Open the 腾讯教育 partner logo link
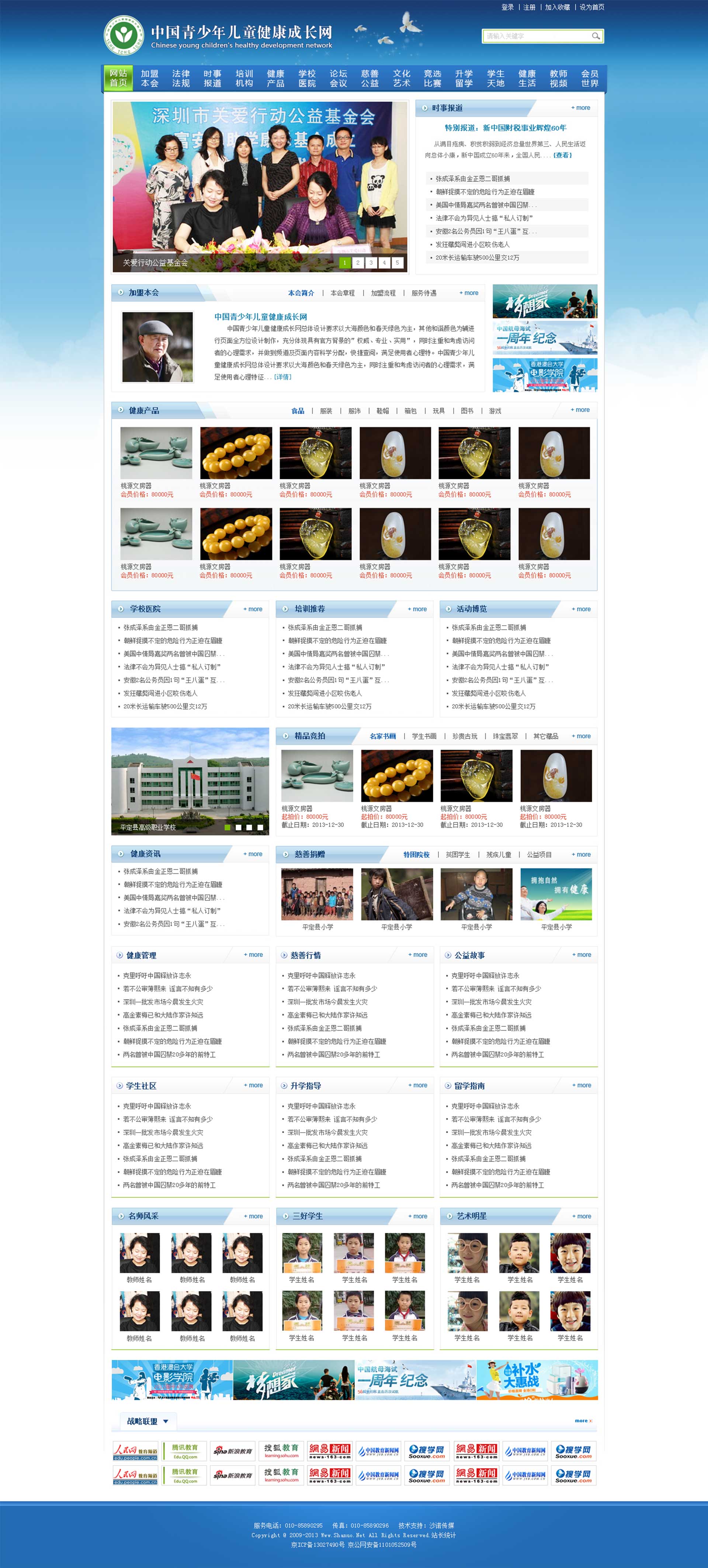 (184, 1450)
